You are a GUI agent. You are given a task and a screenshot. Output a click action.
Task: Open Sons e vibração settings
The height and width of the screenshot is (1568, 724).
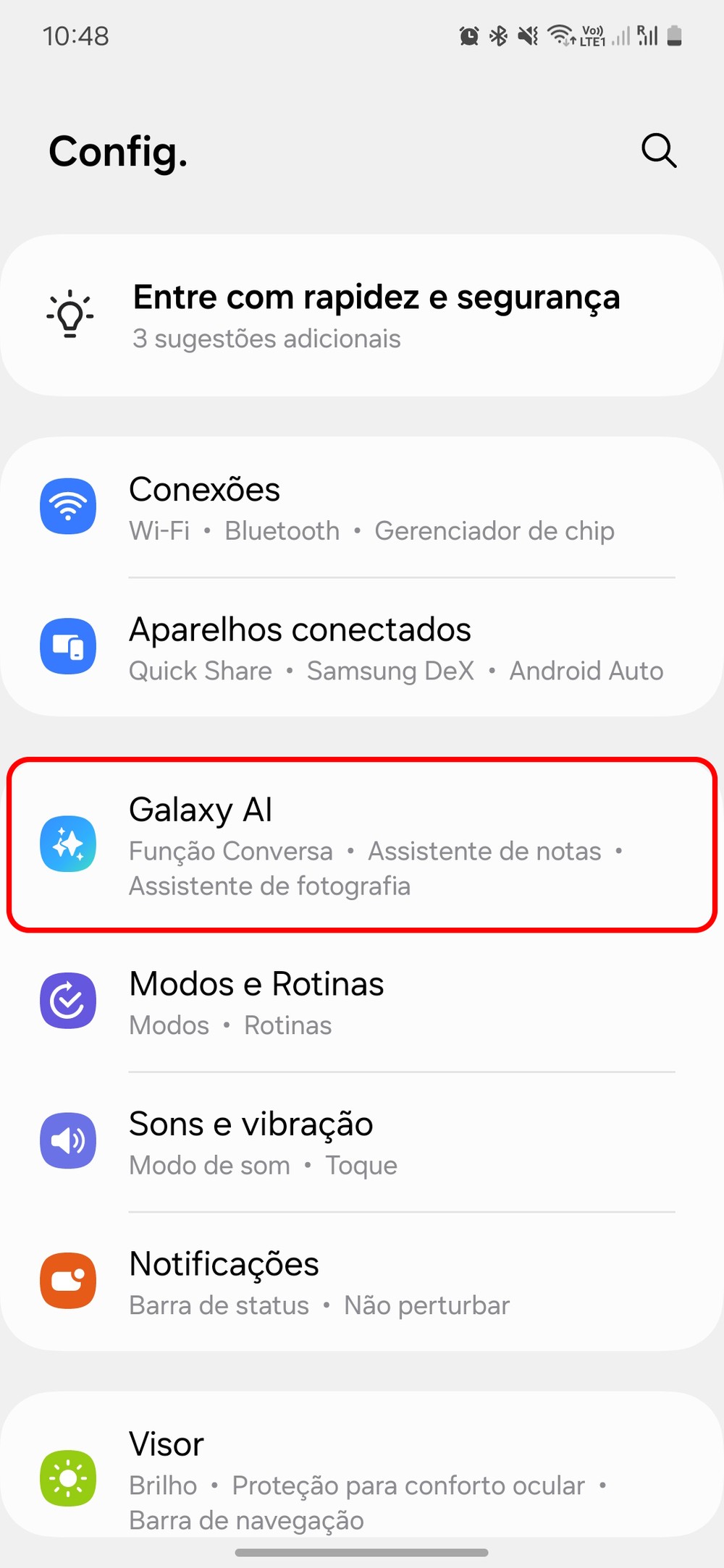click(362, 1143)
